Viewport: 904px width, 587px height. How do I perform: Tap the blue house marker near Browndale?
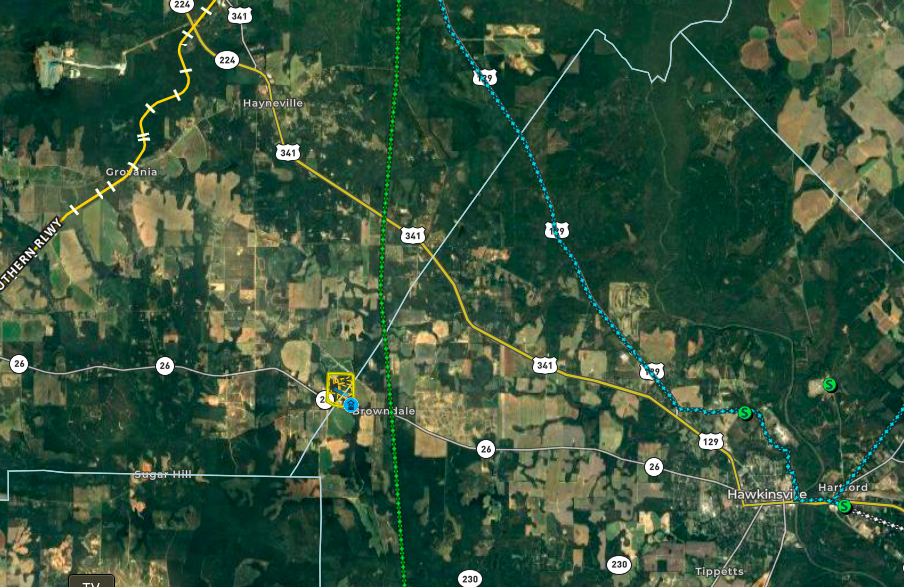pos(351,405)
